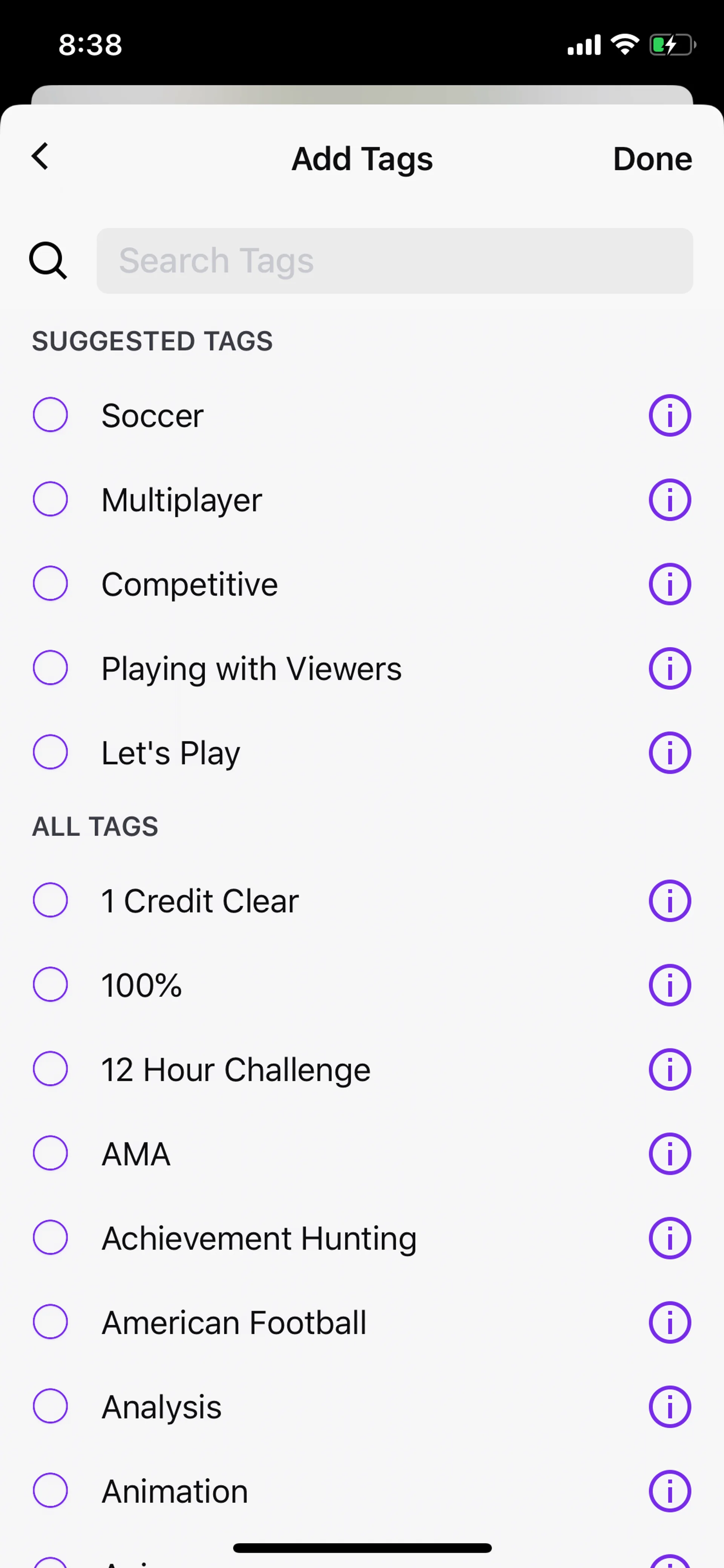The image size is (724, 1568).
Task: View info about the 1 Credit Clear tag
Action: coord(669,901)
